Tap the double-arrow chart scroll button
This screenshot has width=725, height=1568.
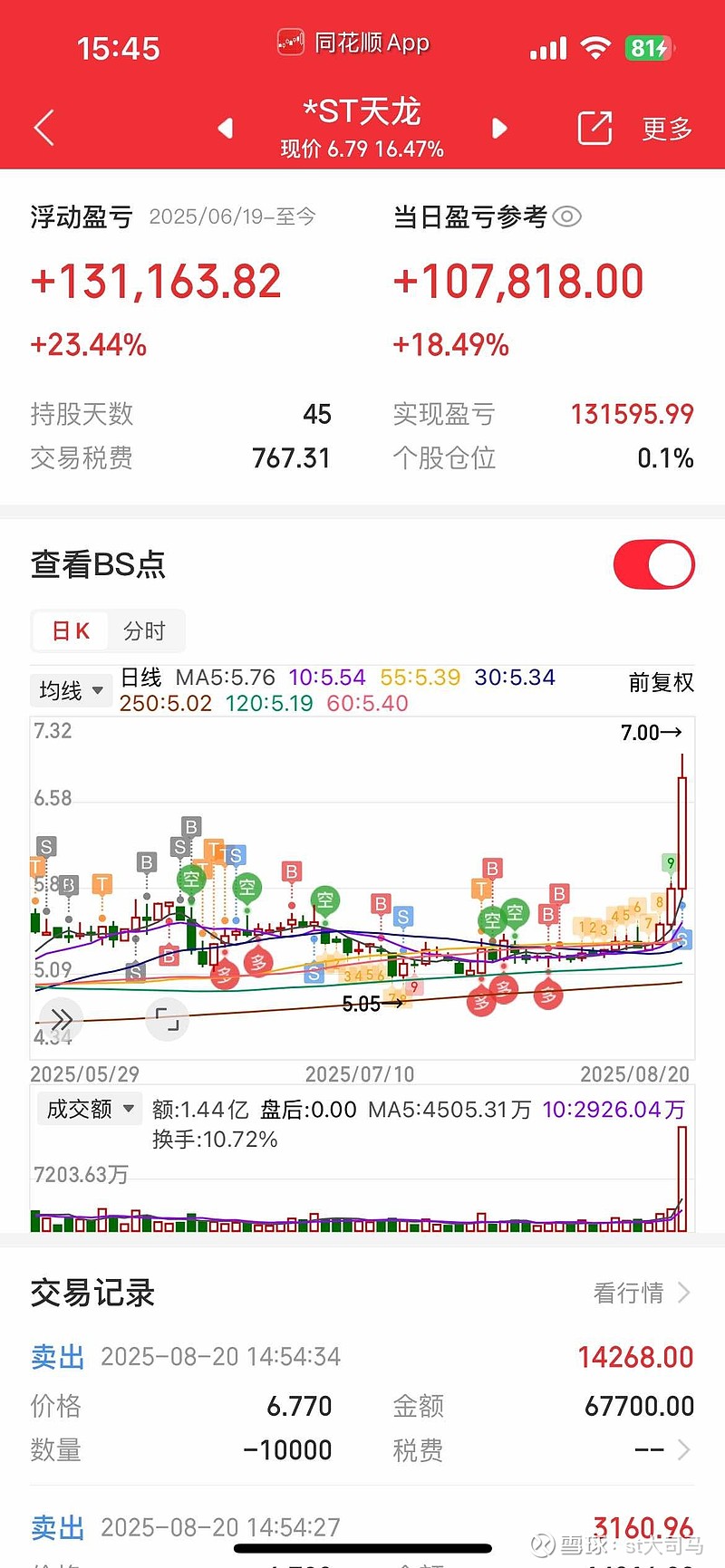[x=62, y=1019]
